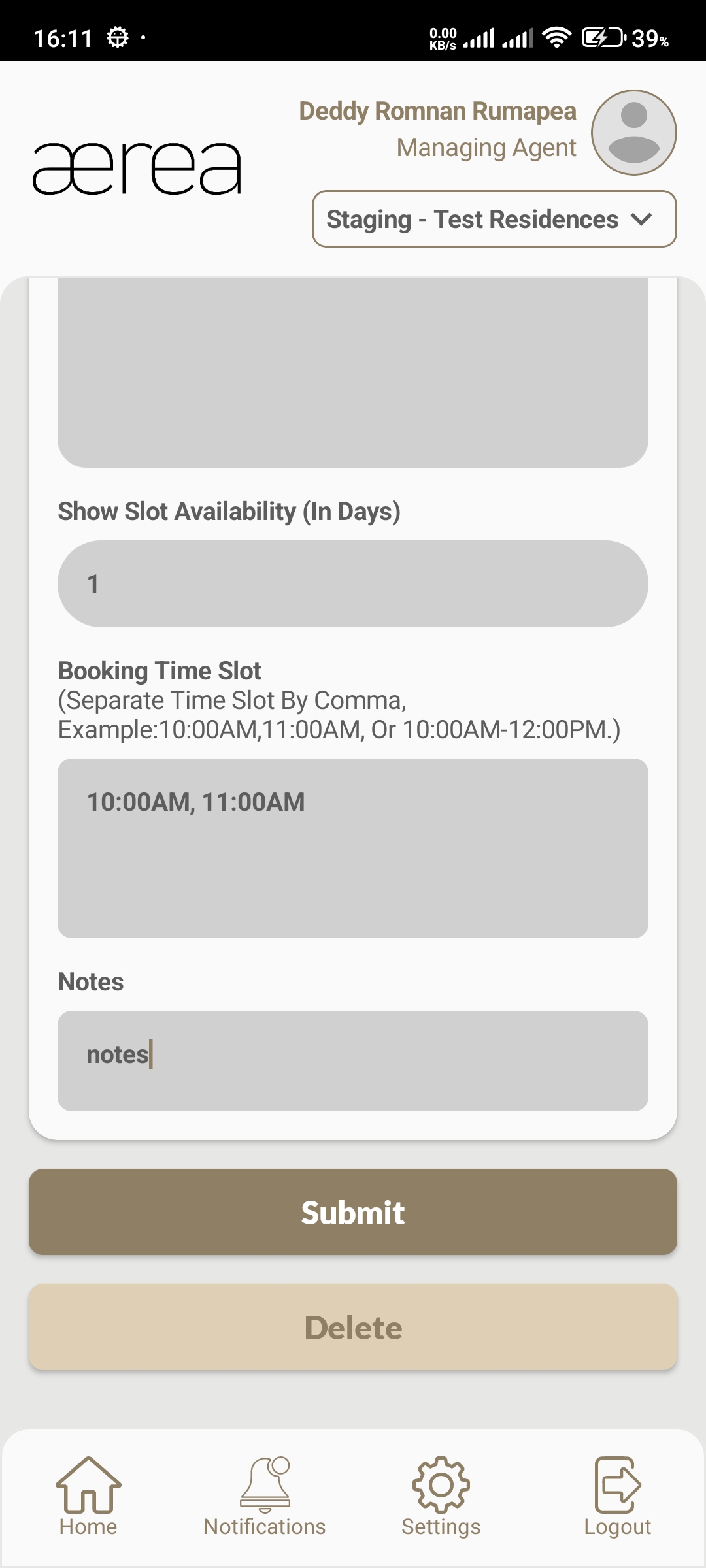Delete this entry
Image resolution: width=706 pixels, height=1568 pixels.
353,1327
